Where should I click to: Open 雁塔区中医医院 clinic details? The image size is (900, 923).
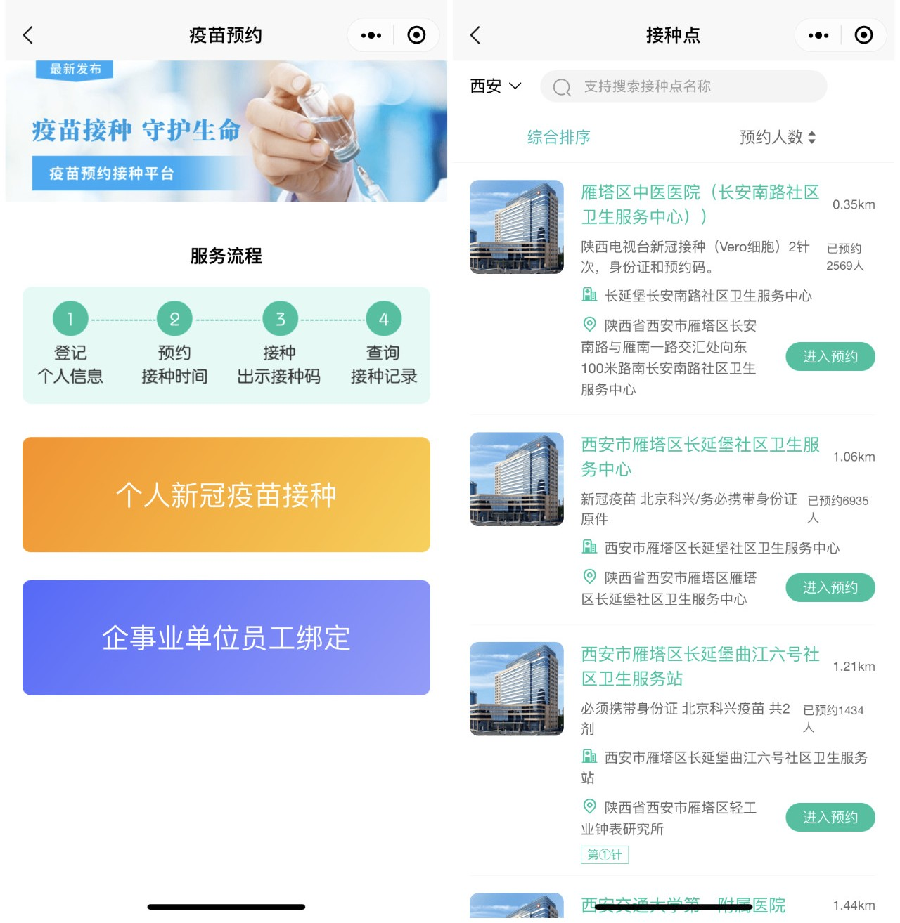tap(699, 203)
